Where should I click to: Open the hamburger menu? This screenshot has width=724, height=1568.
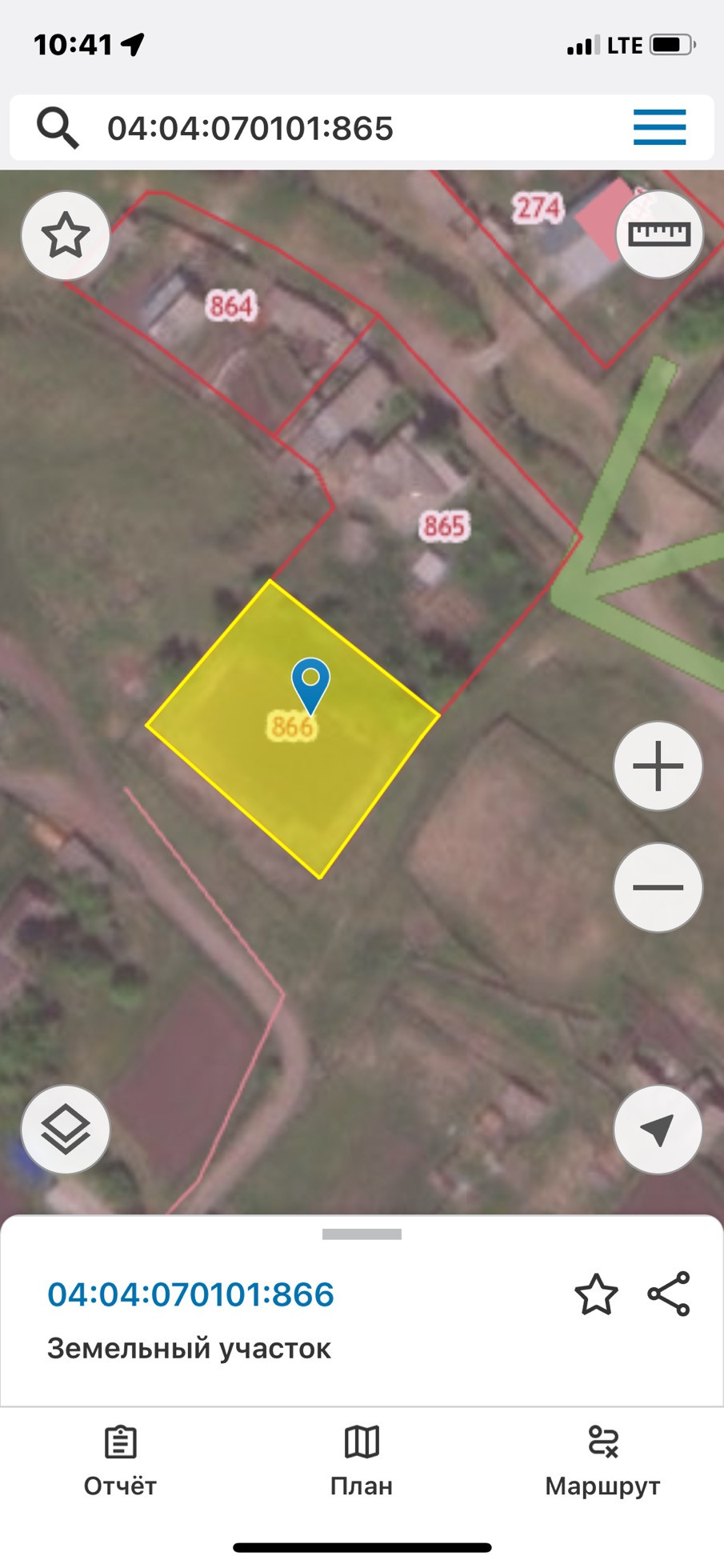coord(659,127)
